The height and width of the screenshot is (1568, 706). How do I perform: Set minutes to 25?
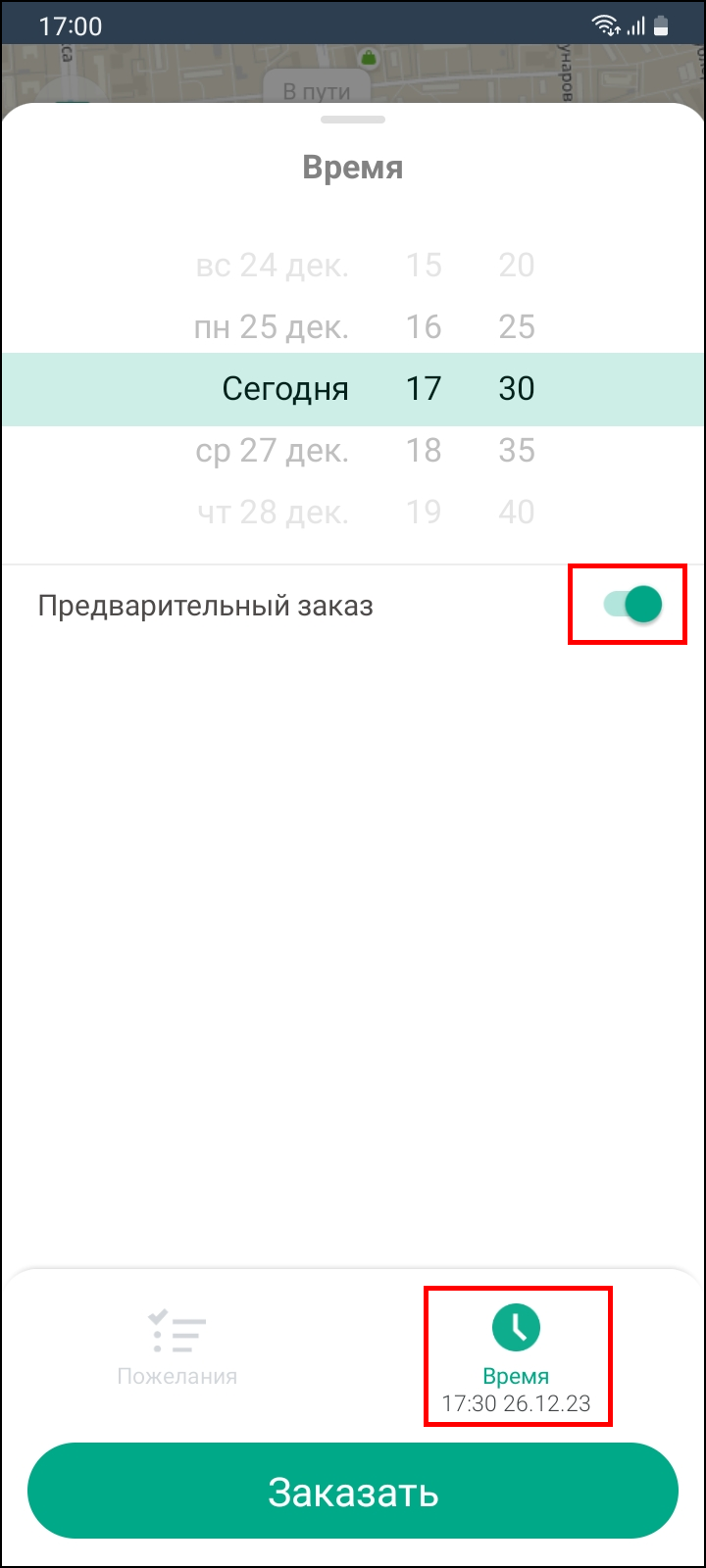(517, 326)
